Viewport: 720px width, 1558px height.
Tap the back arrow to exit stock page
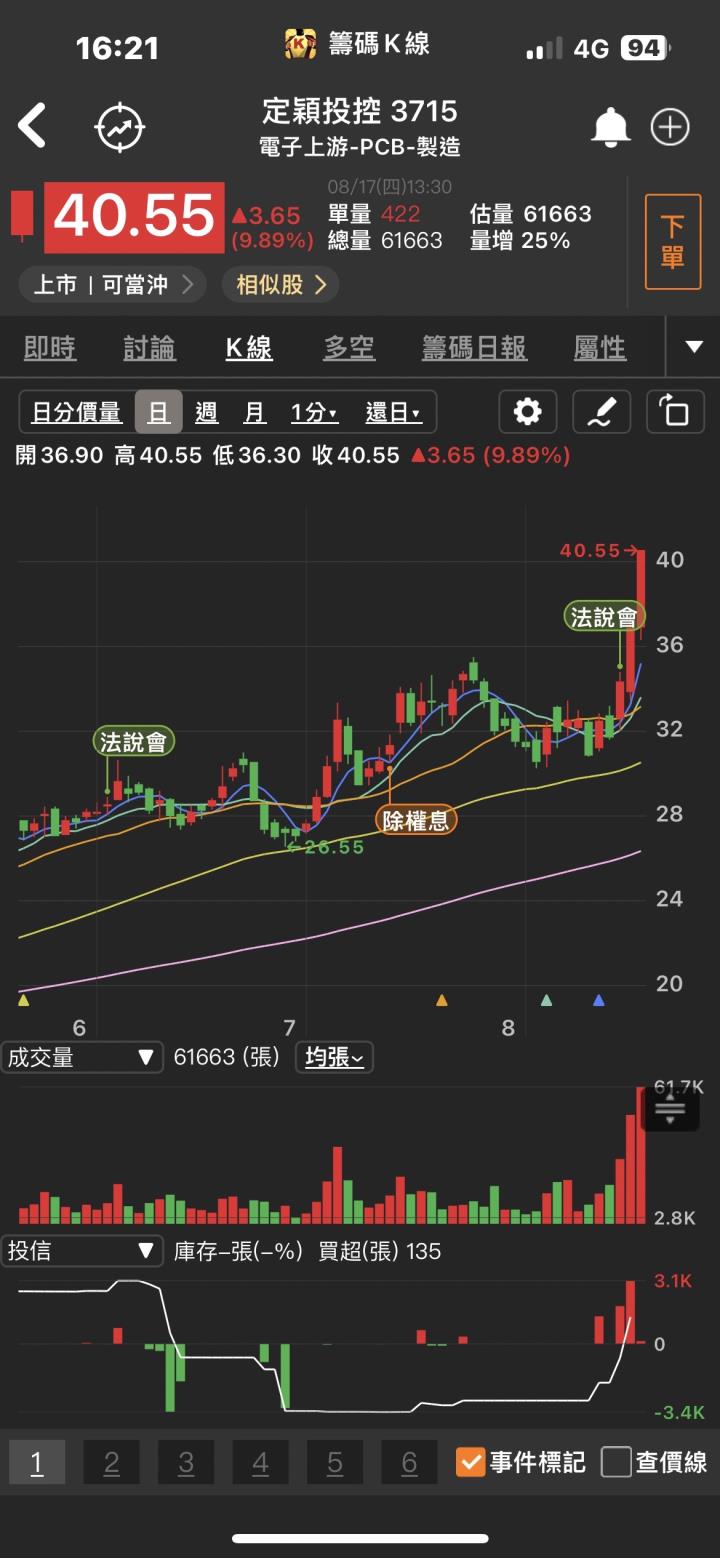pos(33,126)
